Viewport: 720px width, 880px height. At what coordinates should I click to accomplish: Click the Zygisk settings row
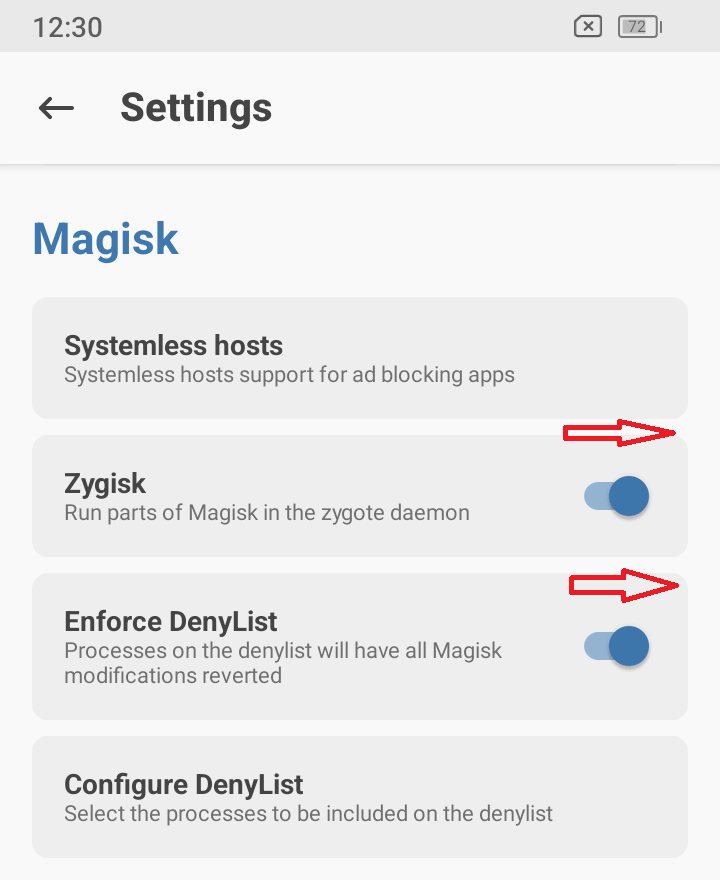click(x=300, y=495)
